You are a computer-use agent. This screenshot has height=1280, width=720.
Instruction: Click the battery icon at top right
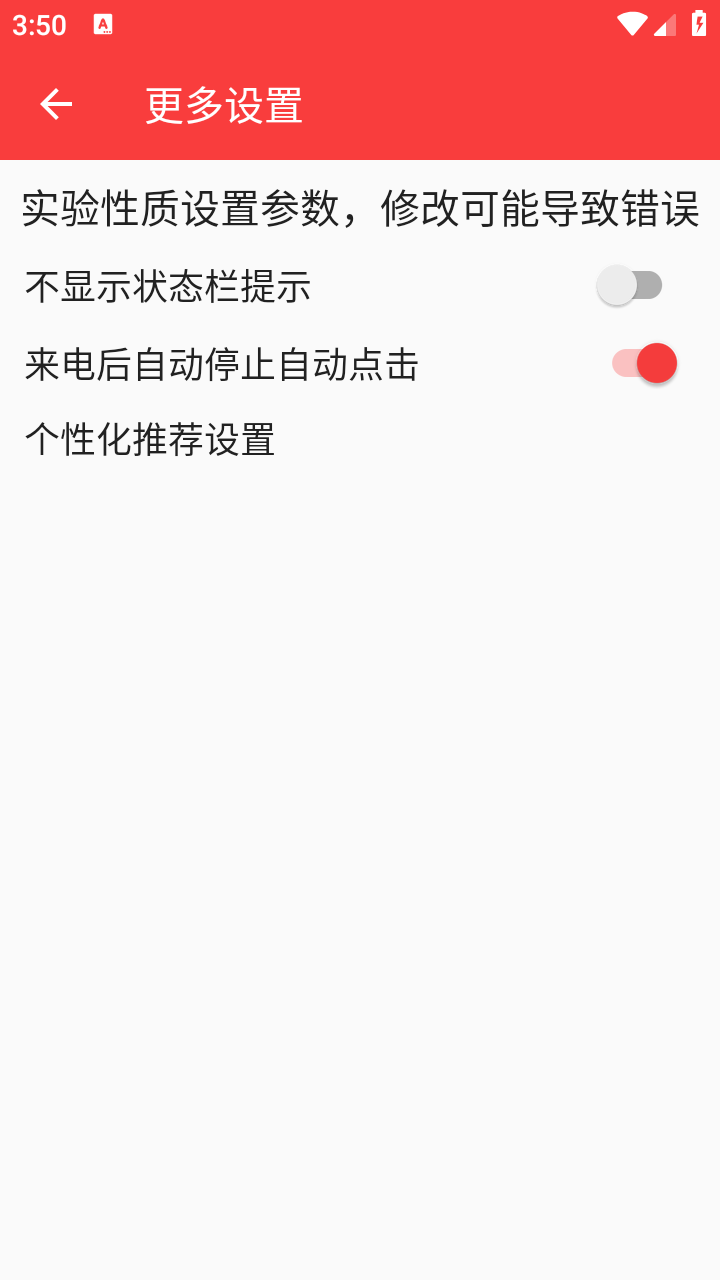point(698,24)
